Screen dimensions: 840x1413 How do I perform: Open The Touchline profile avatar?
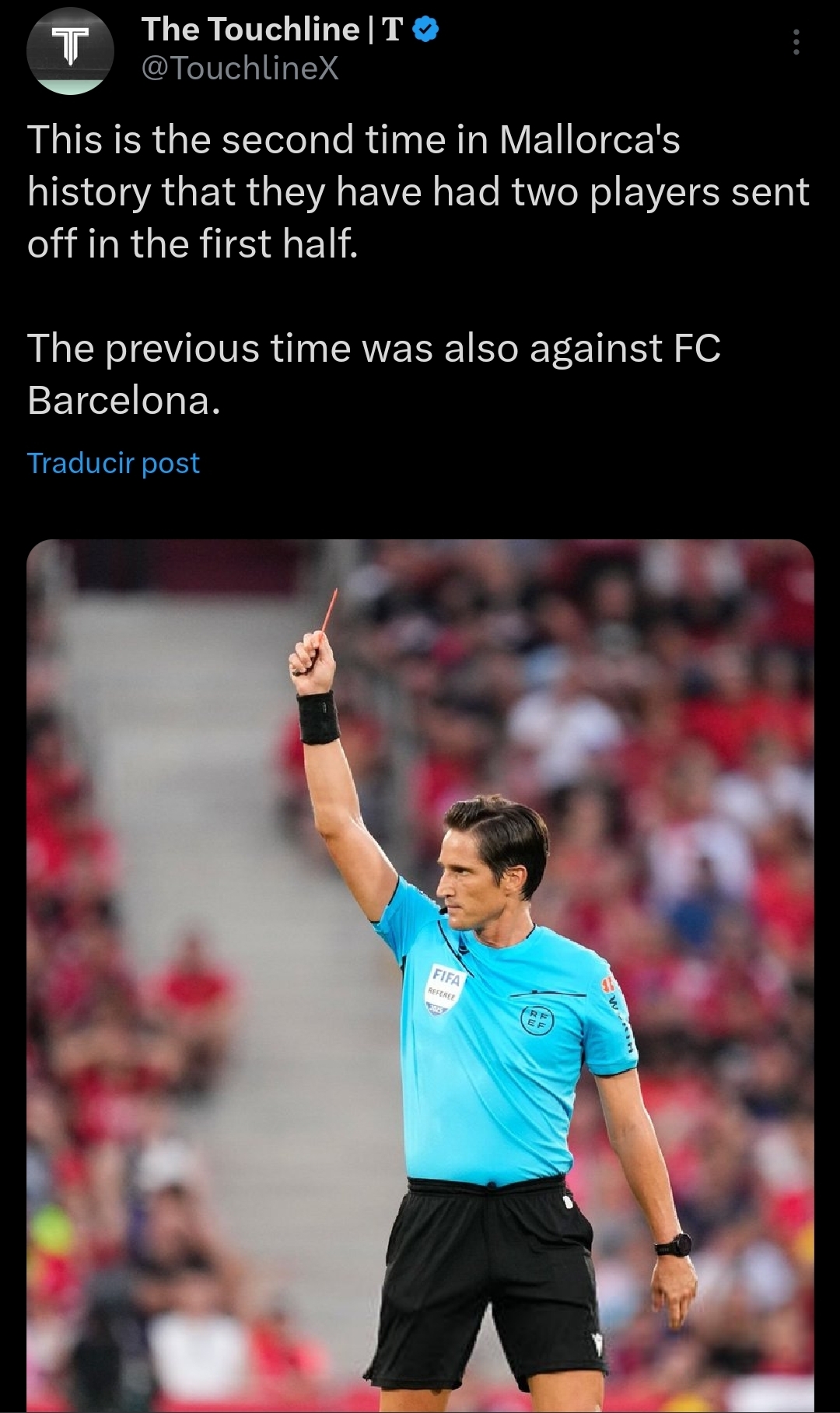[x=70, y=51]
